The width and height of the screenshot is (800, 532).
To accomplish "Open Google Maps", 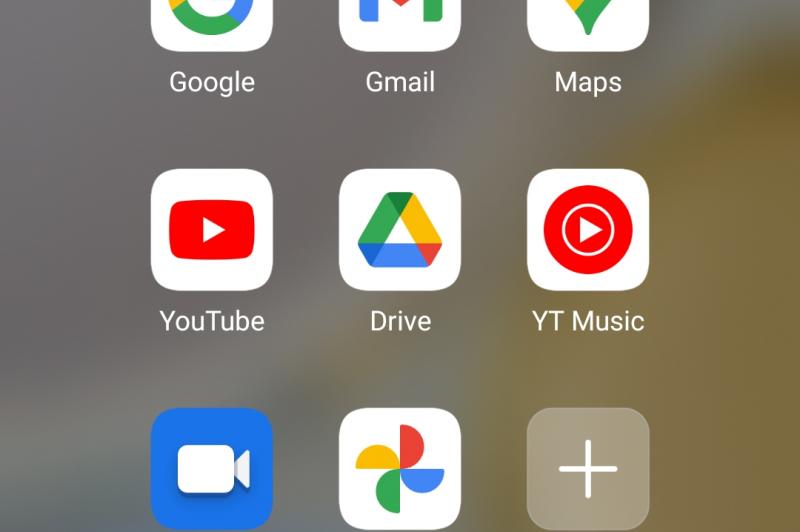I will [x=588, y=20].
